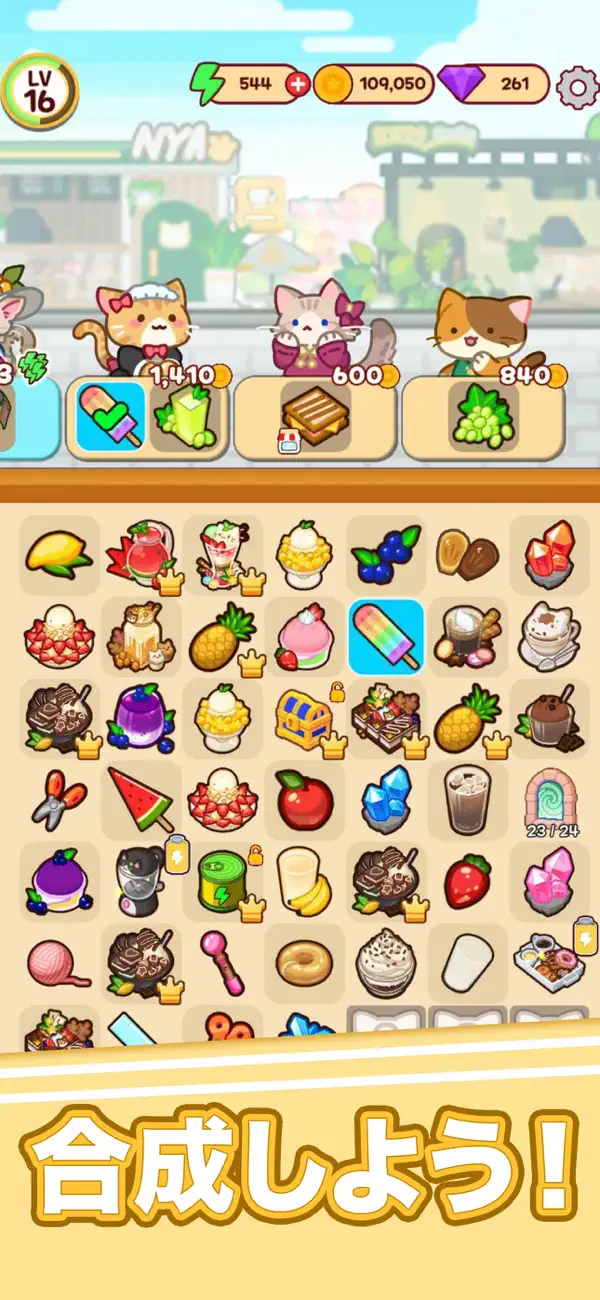Select the blueberries item

(385, 553)
